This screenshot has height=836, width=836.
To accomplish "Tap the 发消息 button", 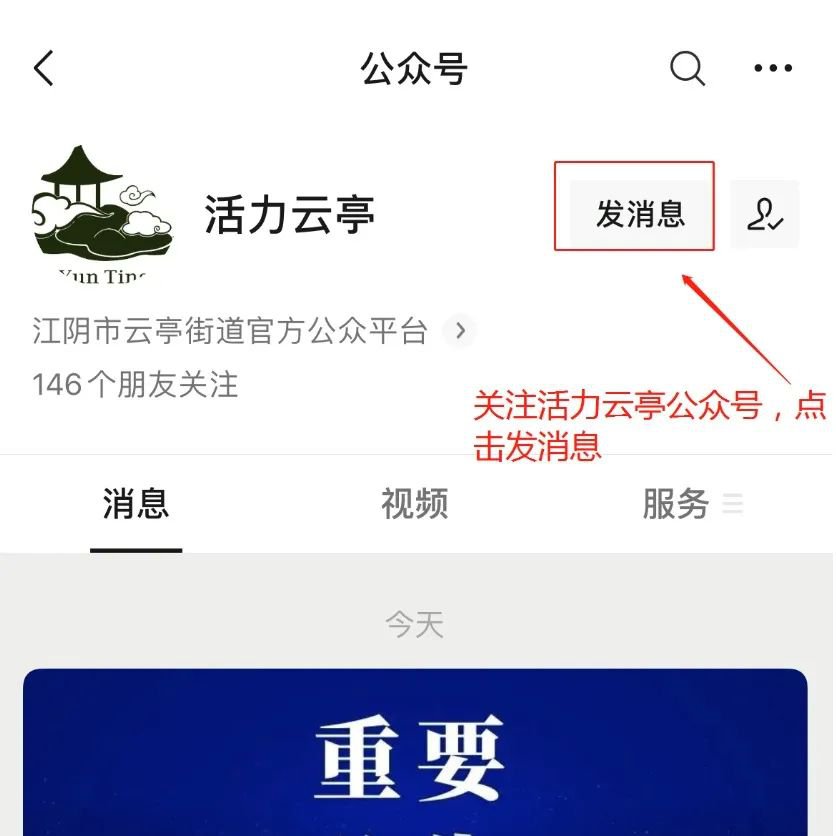I will (640, 213).
